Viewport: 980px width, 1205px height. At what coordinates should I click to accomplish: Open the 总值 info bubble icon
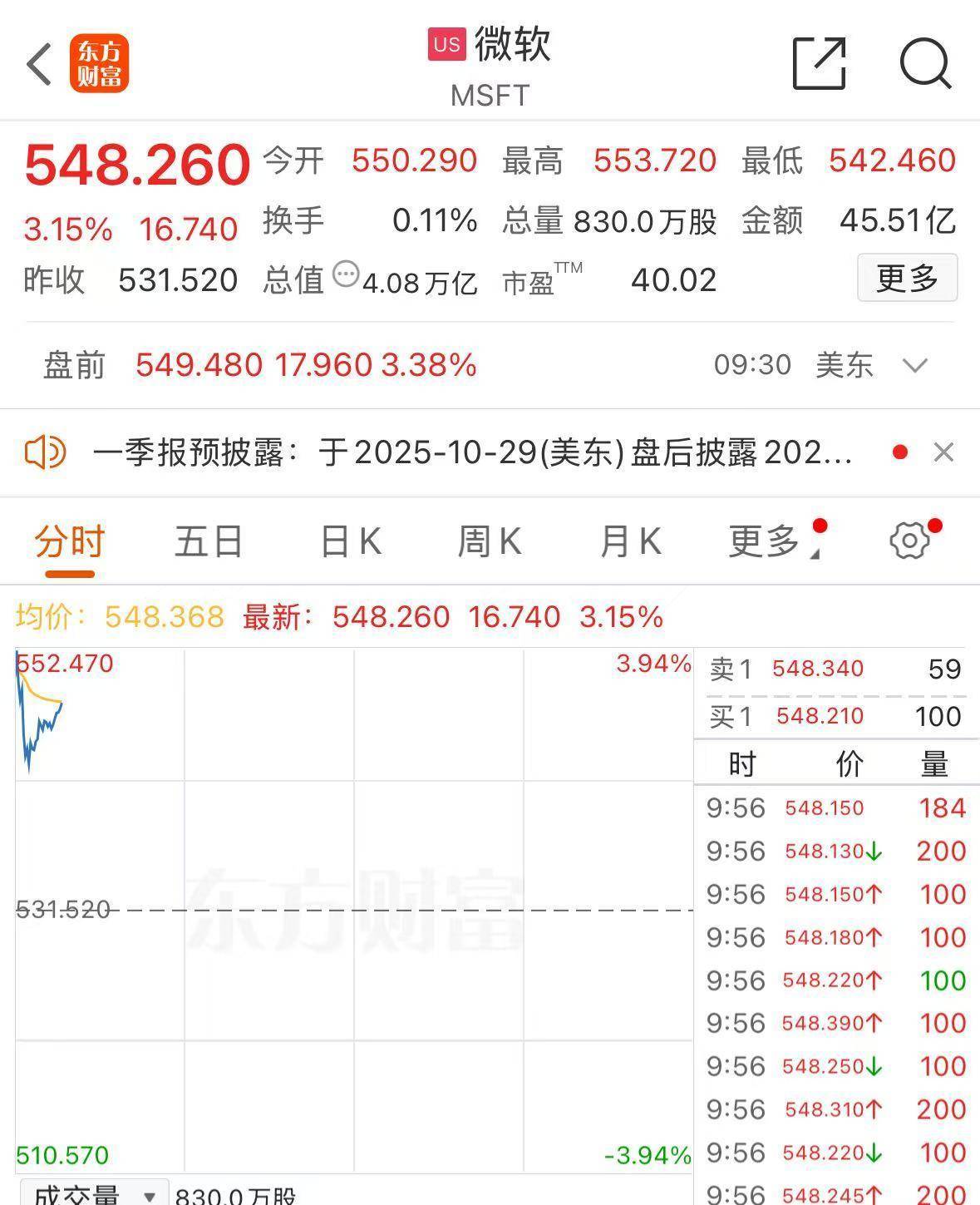tap(345, 274)
